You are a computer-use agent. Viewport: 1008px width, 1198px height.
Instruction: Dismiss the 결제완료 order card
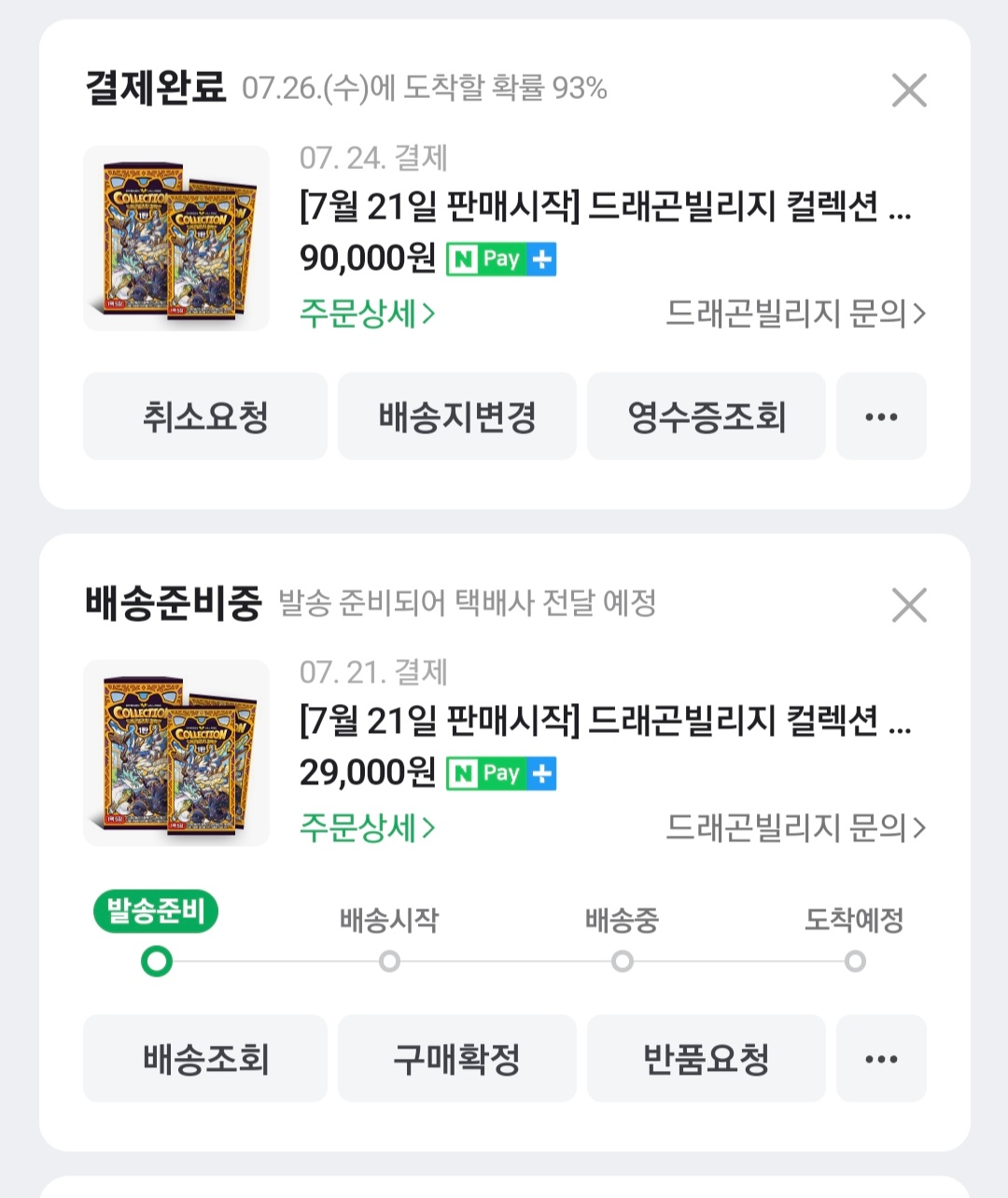pos(908,91)
